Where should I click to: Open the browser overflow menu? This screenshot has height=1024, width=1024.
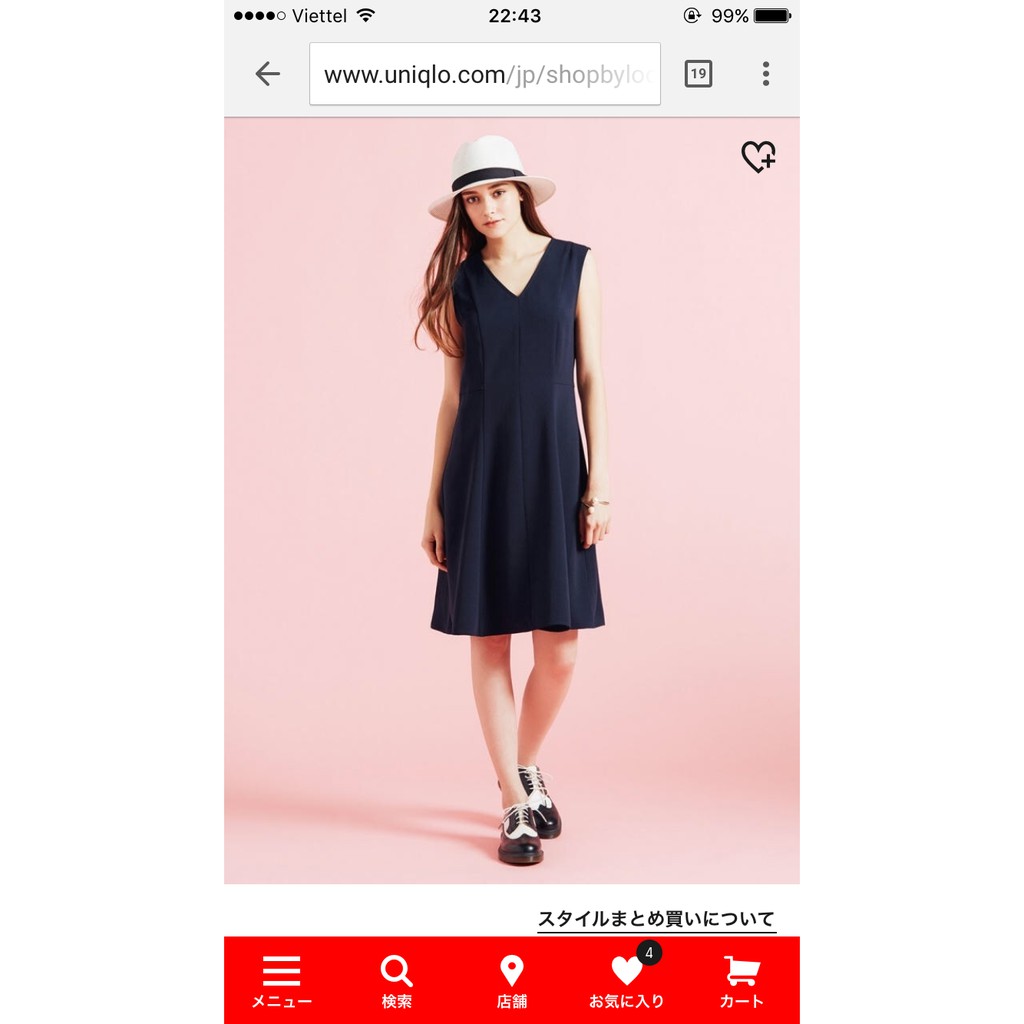coord(765,74)
